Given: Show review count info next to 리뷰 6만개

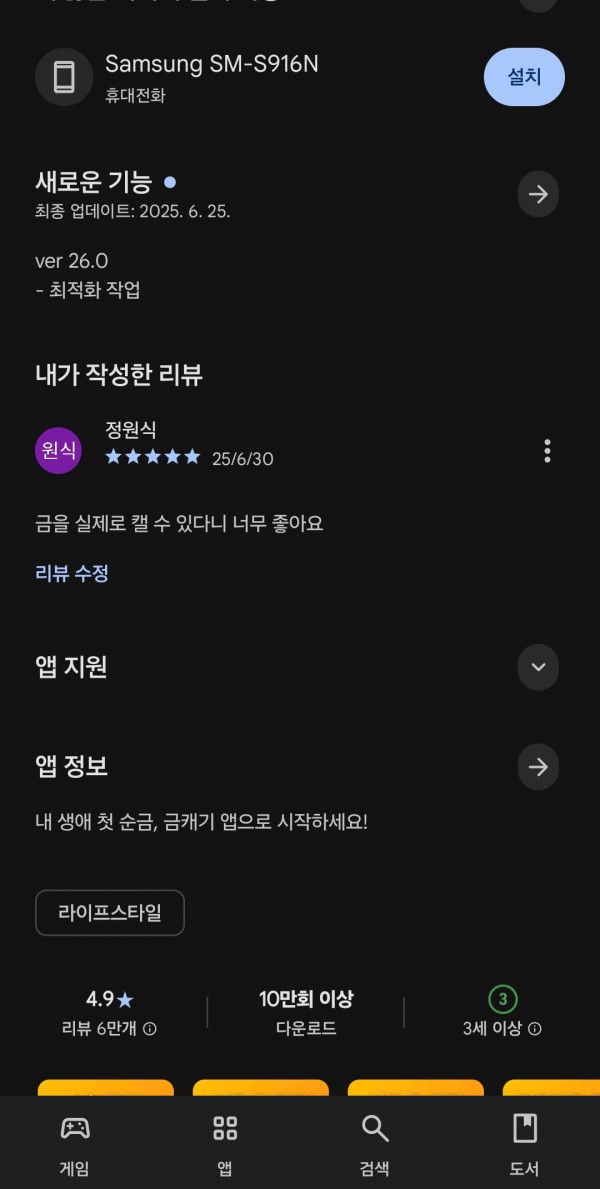Looking at the screenshot, I should point(150,1029).
